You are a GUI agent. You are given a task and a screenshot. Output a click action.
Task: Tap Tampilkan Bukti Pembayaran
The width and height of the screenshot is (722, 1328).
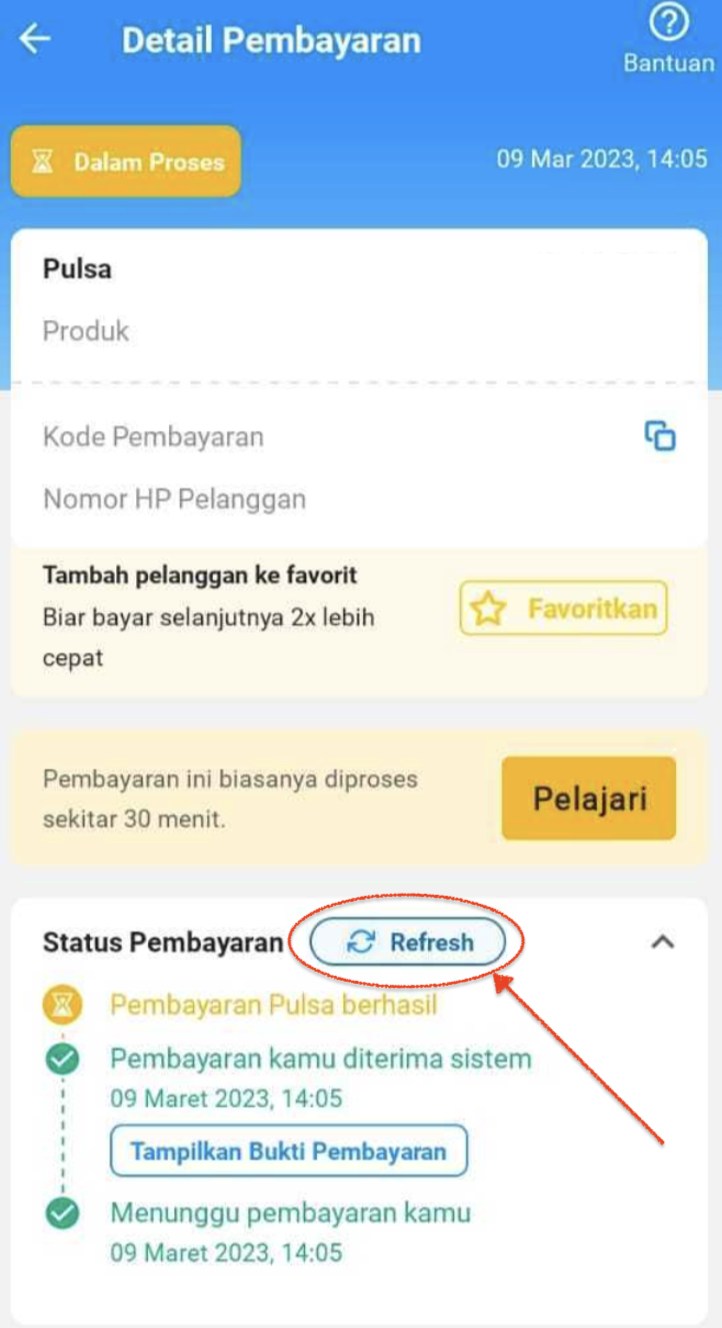tap(288, 1151)
